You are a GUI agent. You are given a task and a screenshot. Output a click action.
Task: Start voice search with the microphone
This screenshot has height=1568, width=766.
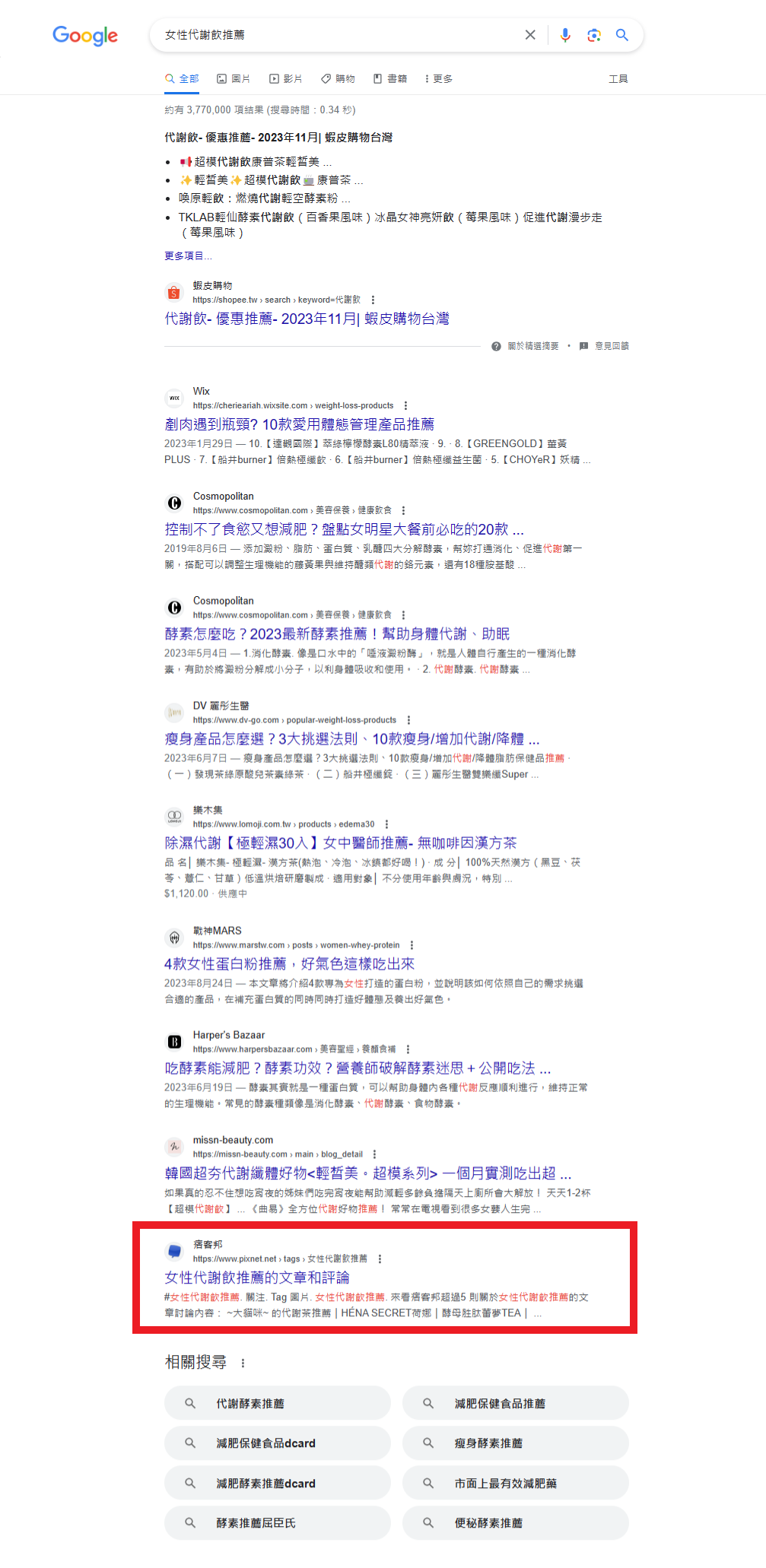565,35
